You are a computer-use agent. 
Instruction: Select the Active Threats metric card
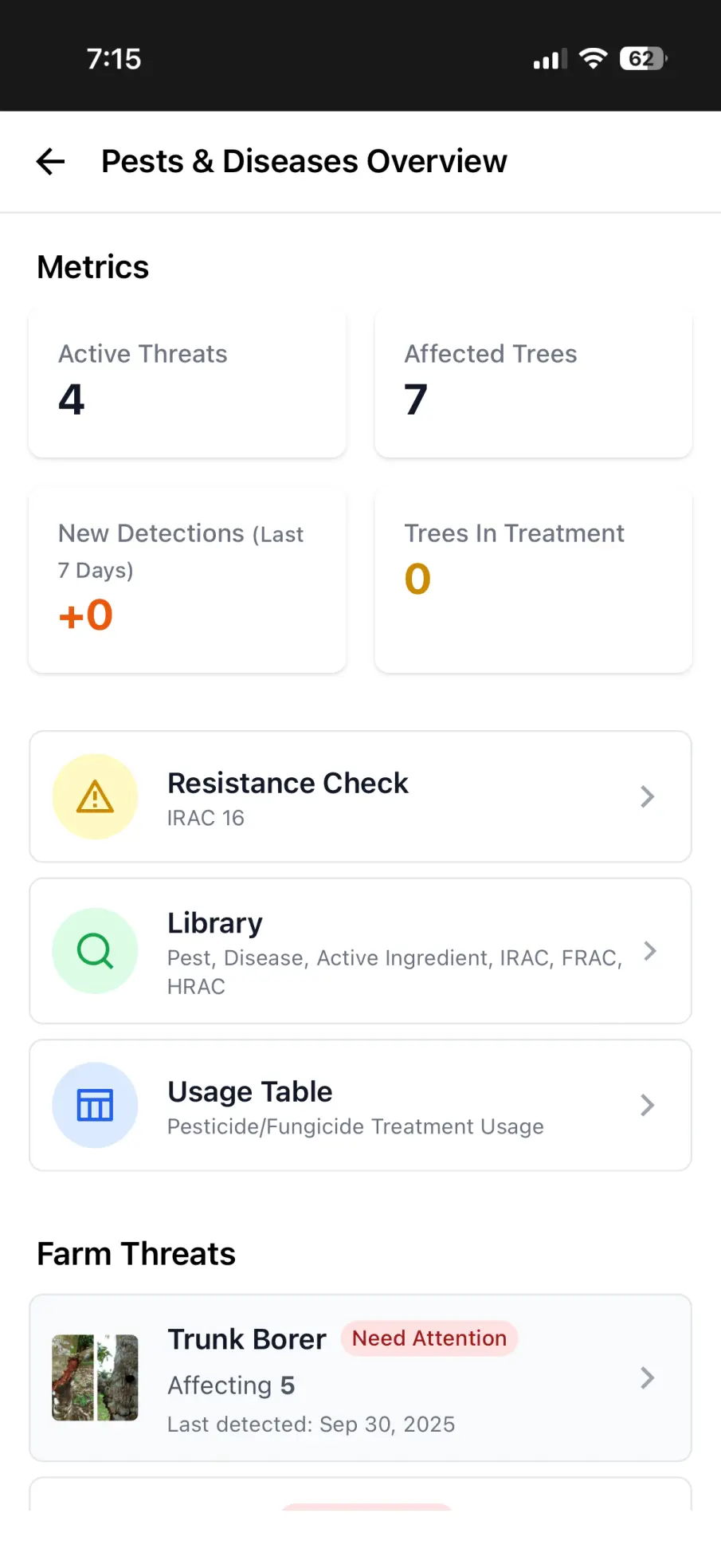[186, 383]
